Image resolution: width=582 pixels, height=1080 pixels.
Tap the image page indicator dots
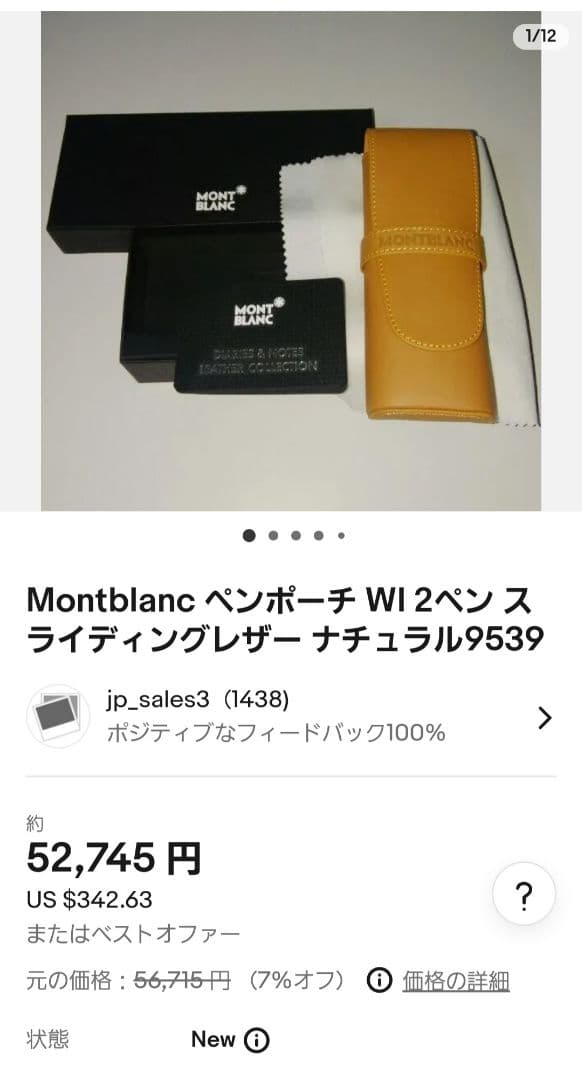tap(294, 535)
